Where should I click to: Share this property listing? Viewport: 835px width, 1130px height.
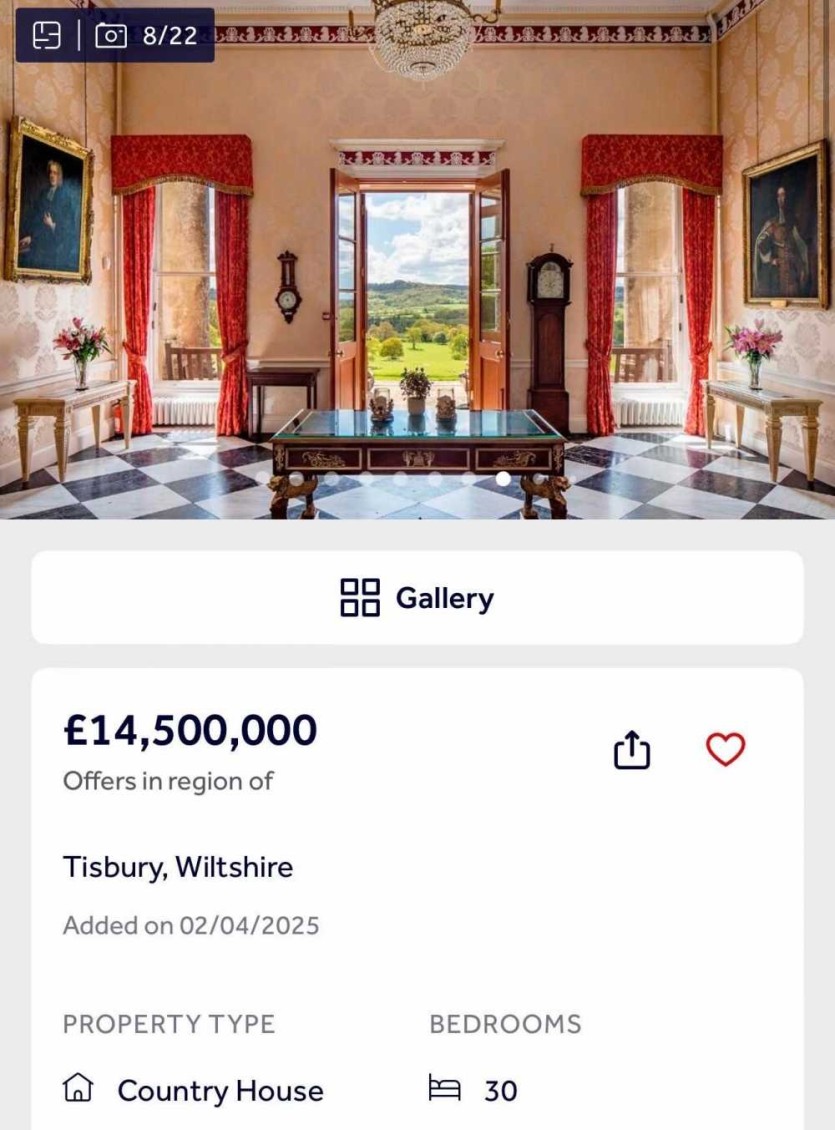(x=631, y=750)
